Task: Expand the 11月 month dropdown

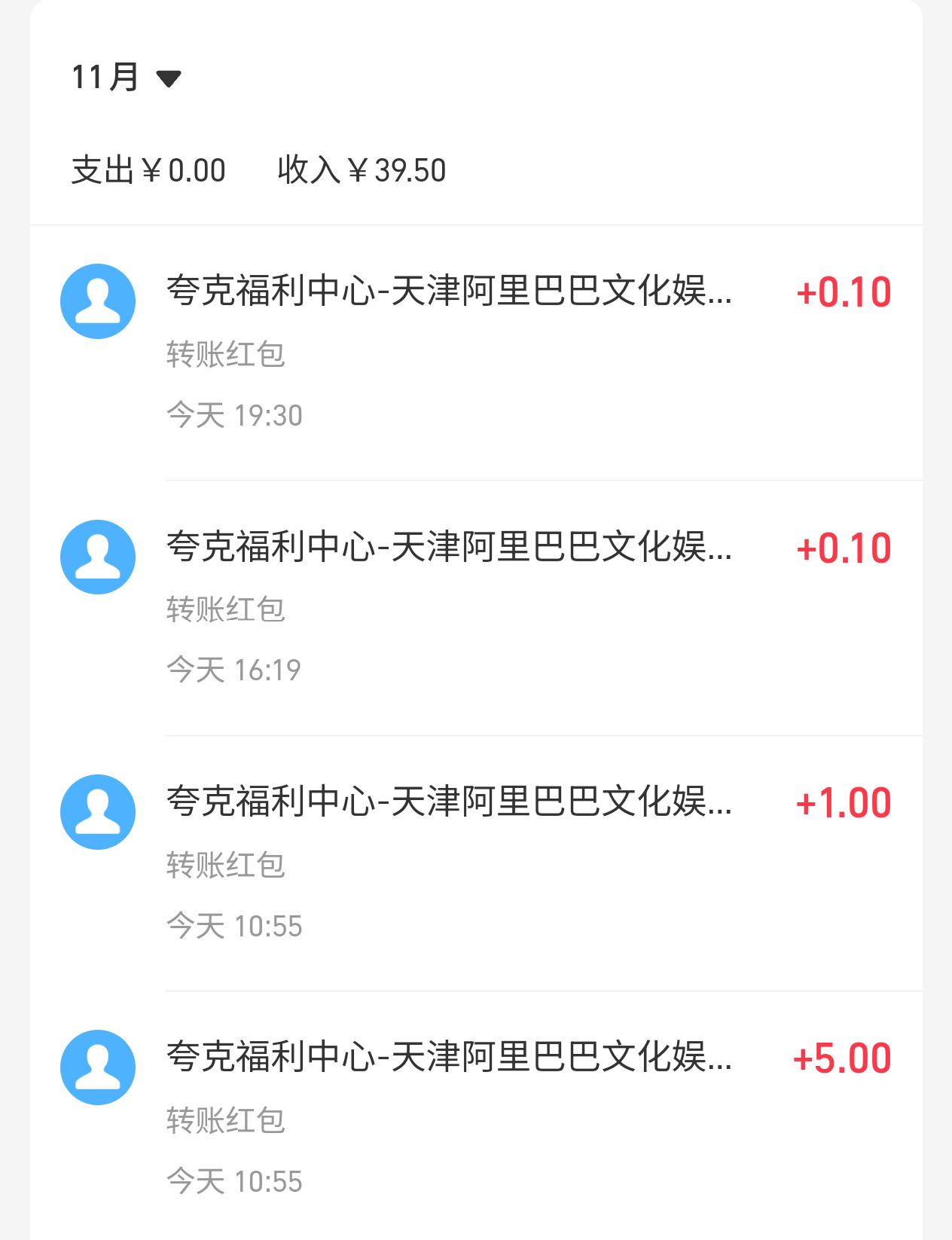Action: tap(126, 77)
